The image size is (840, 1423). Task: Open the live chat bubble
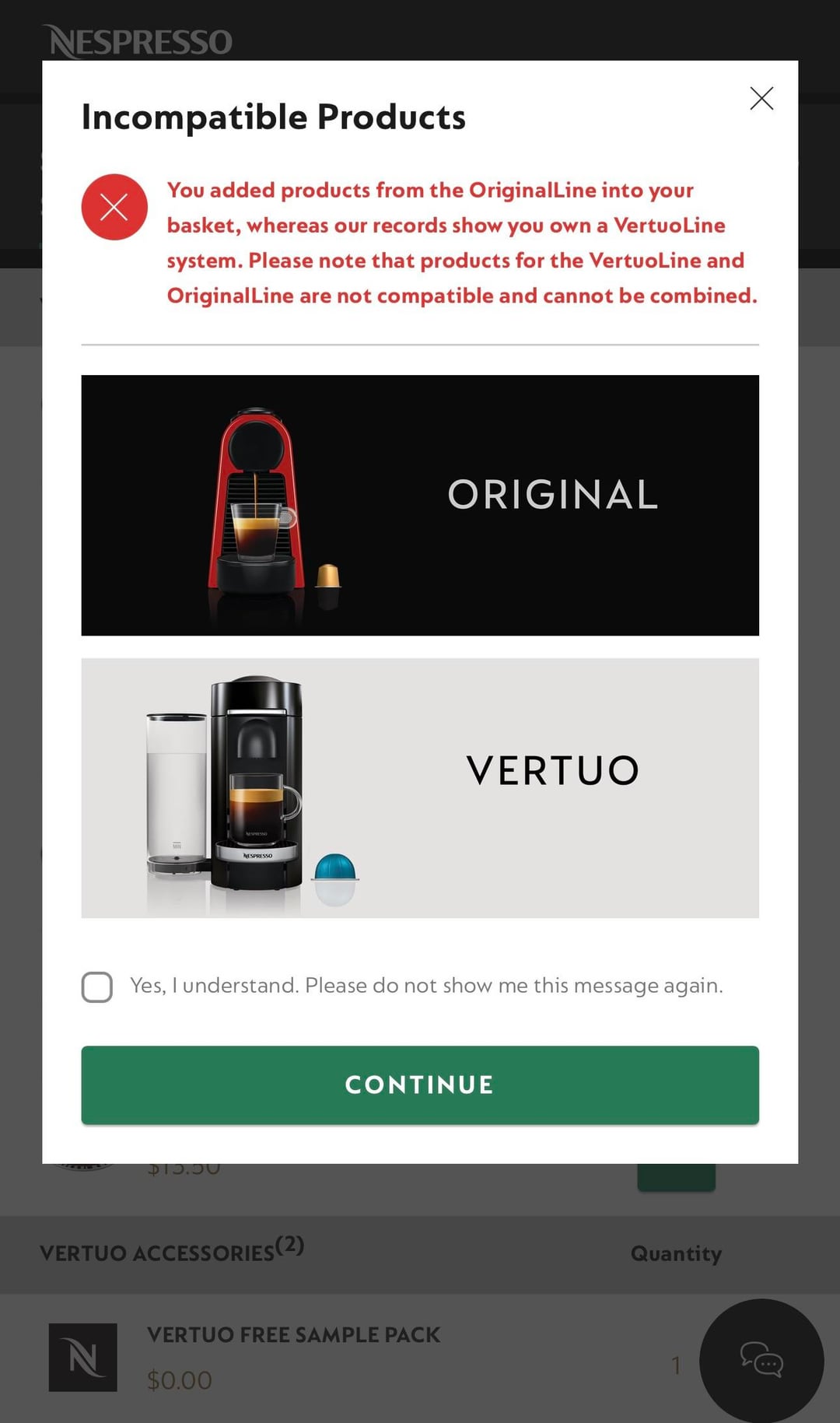point(761,1360)
